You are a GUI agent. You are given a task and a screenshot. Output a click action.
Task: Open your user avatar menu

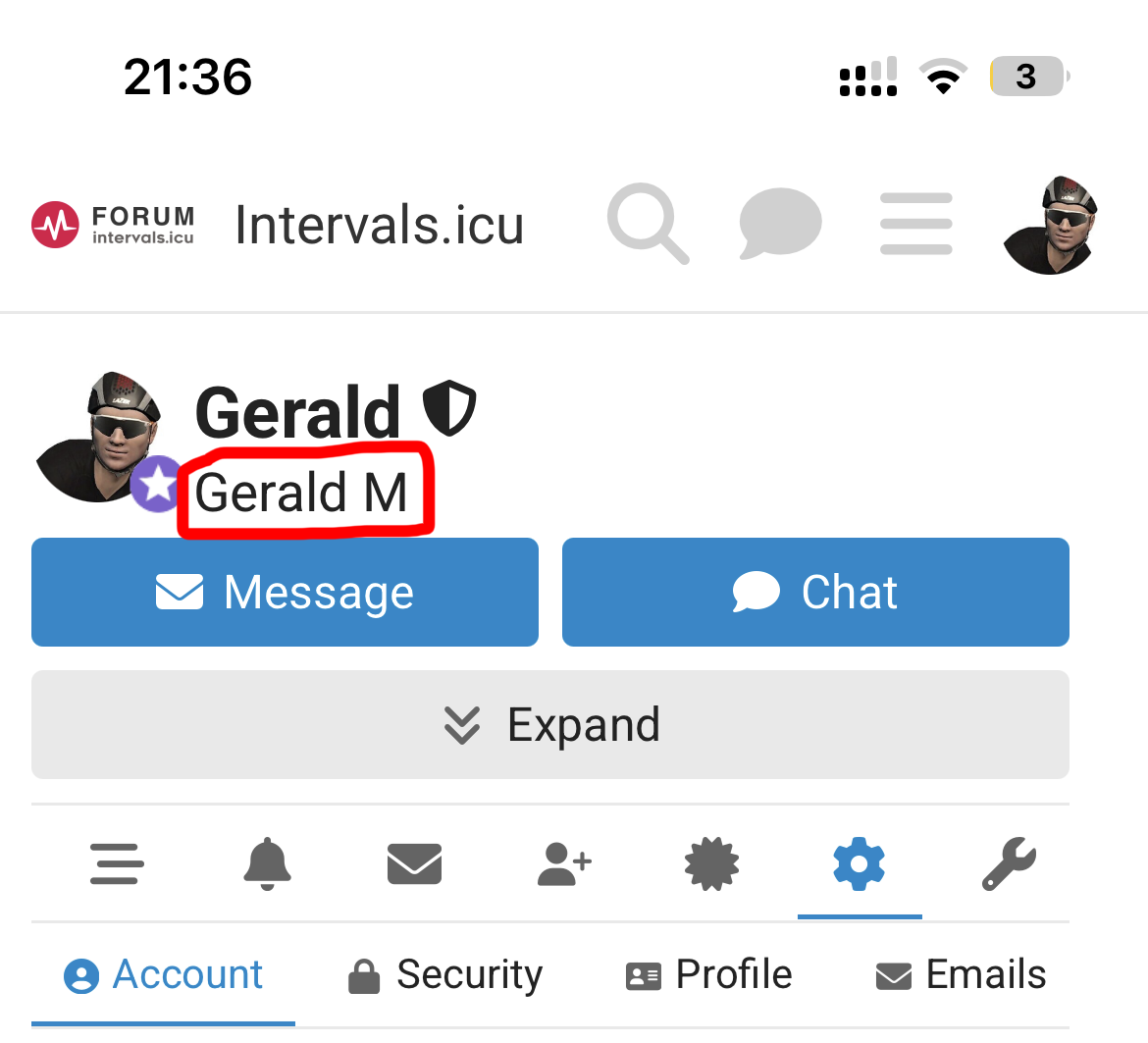tap(1050, 225)
